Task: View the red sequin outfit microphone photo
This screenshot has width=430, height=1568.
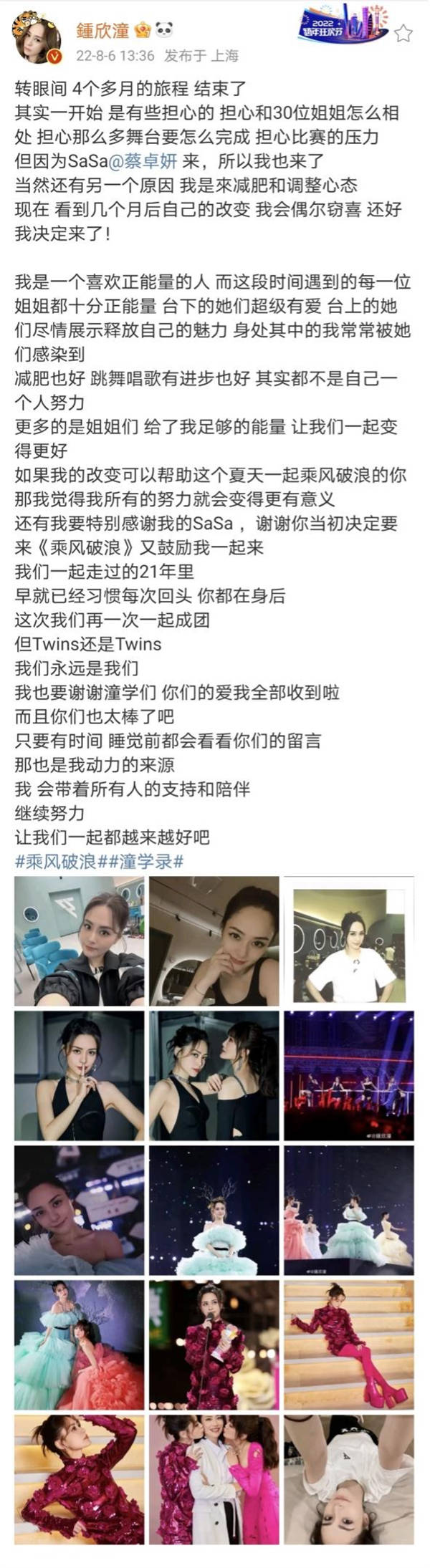Action: (x=214, y=1345)
